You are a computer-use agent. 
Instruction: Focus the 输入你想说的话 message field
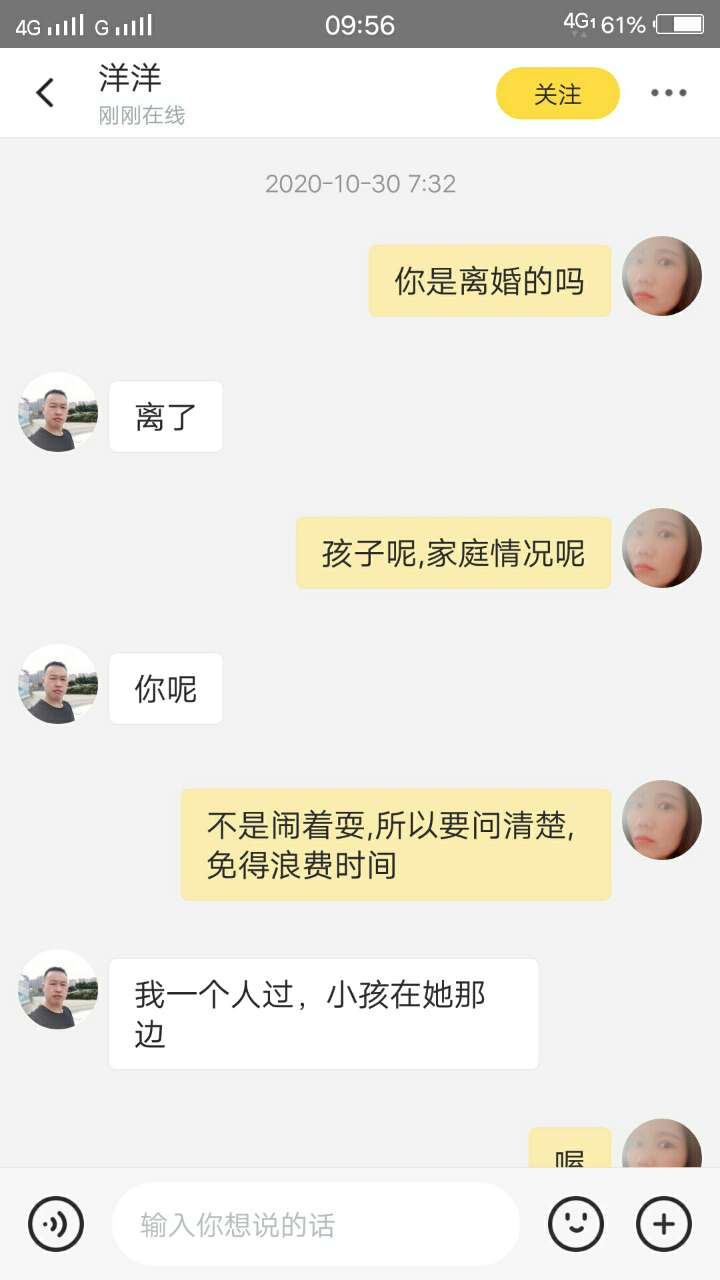coord(315,1225)
